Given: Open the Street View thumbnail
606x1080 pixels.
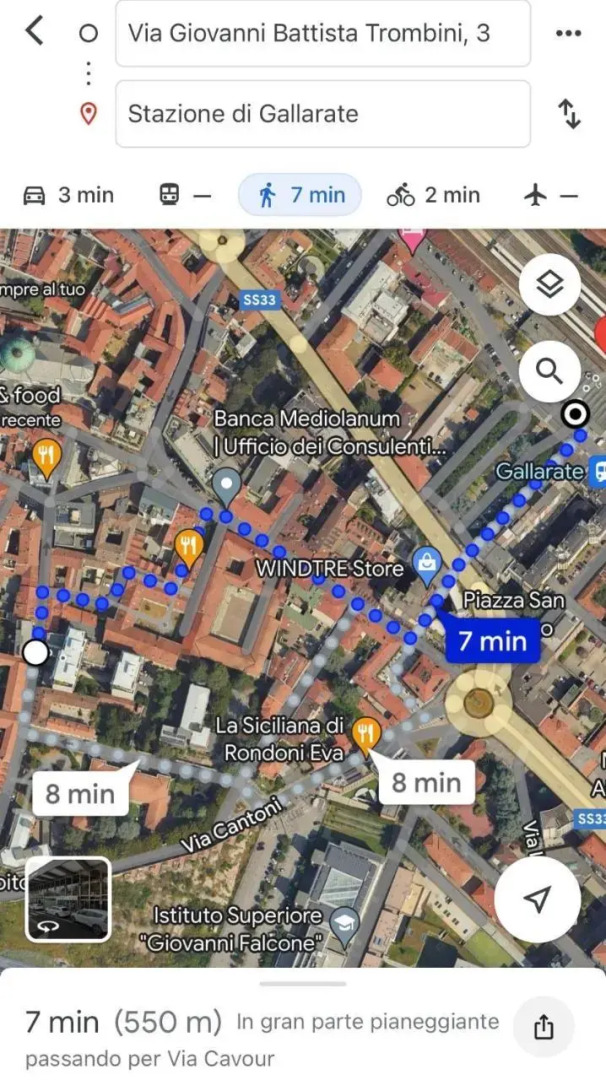Looking at the screenshot, I should (x=68, y=899).
